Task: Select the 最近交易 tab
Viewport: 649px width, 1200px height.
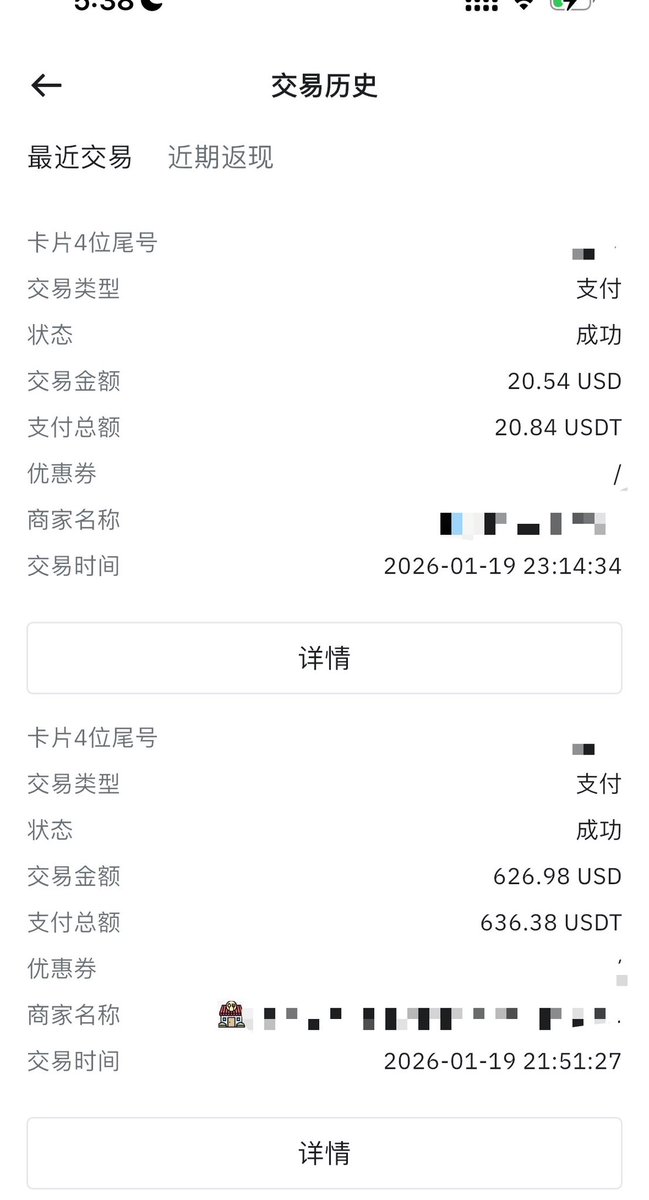Action: [x=80, y=157]
